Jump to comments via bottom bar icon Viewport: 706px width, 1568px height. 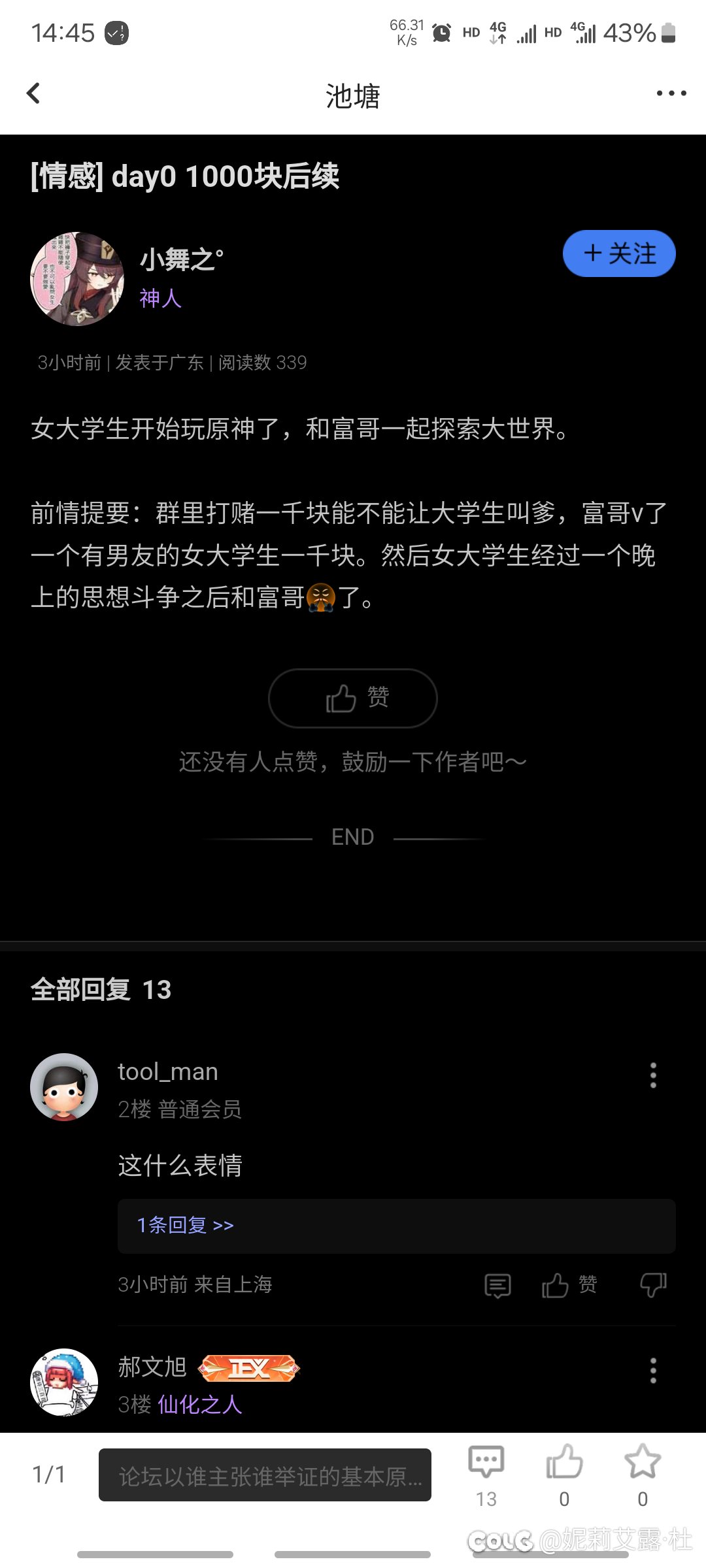(x=486, y=1475)
